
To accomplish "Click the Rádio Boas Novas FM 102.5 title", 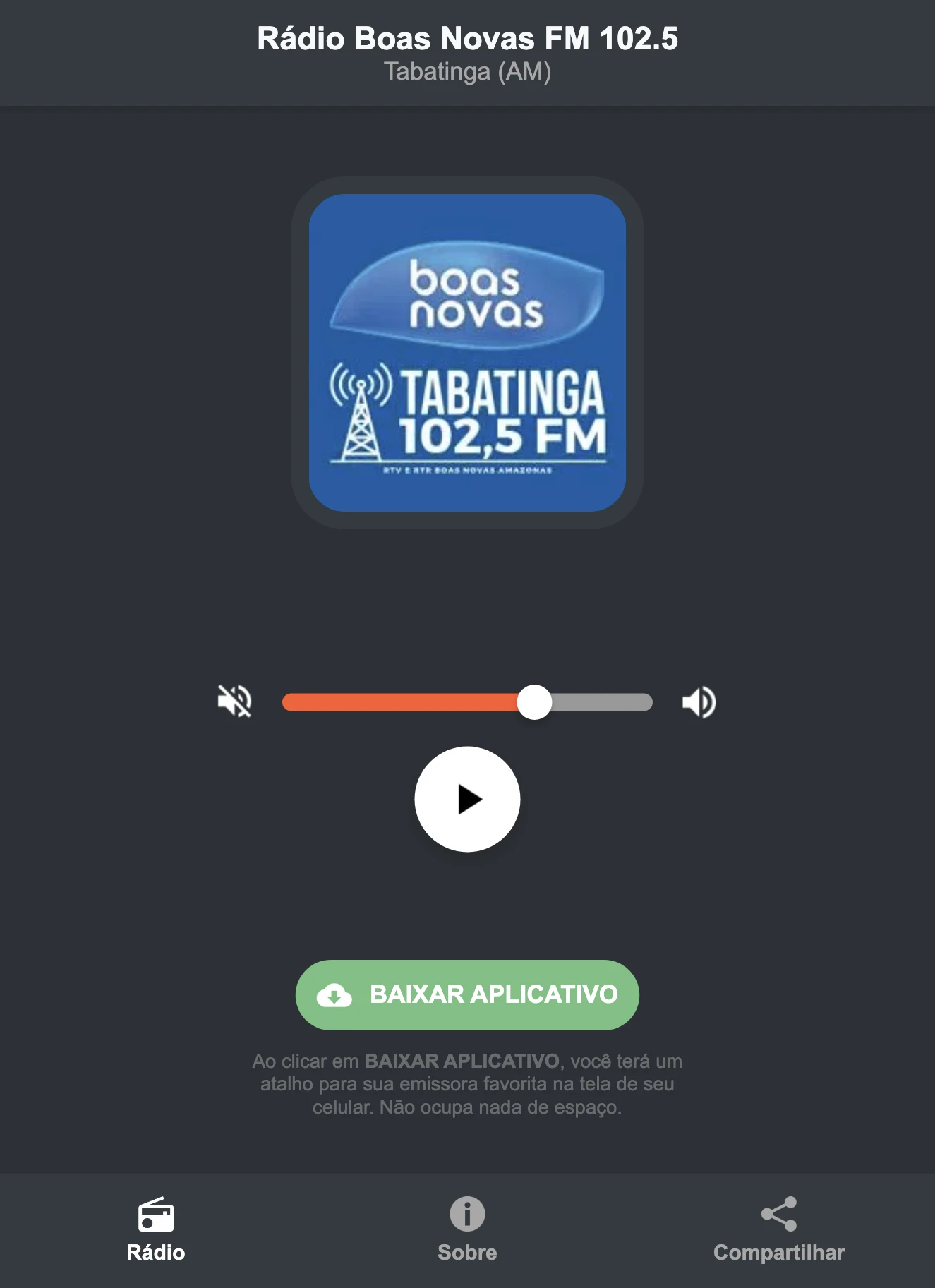I will [x=467, y=41].
